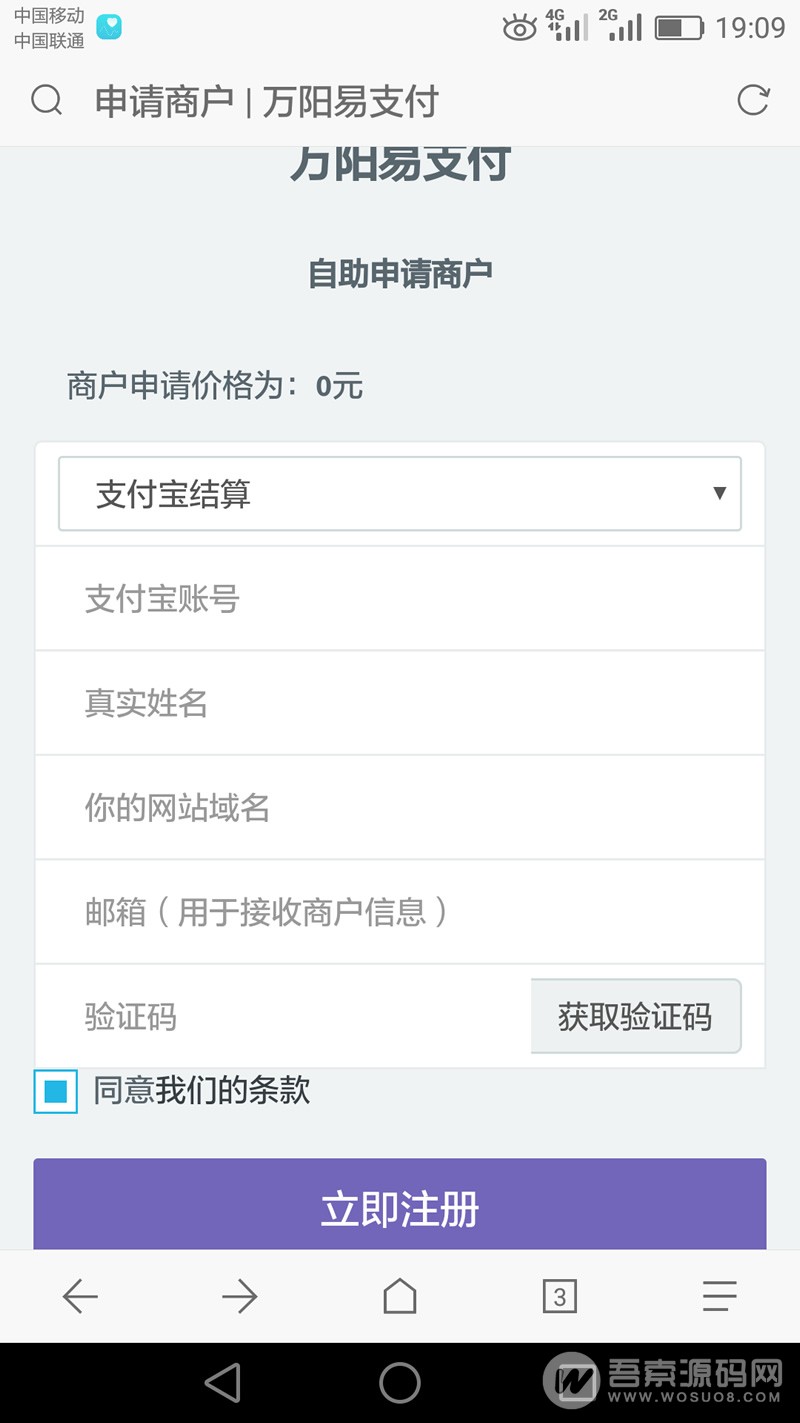Open the browser home page
Viewport: 800px width, 1423px height.
coord(400,1297)
